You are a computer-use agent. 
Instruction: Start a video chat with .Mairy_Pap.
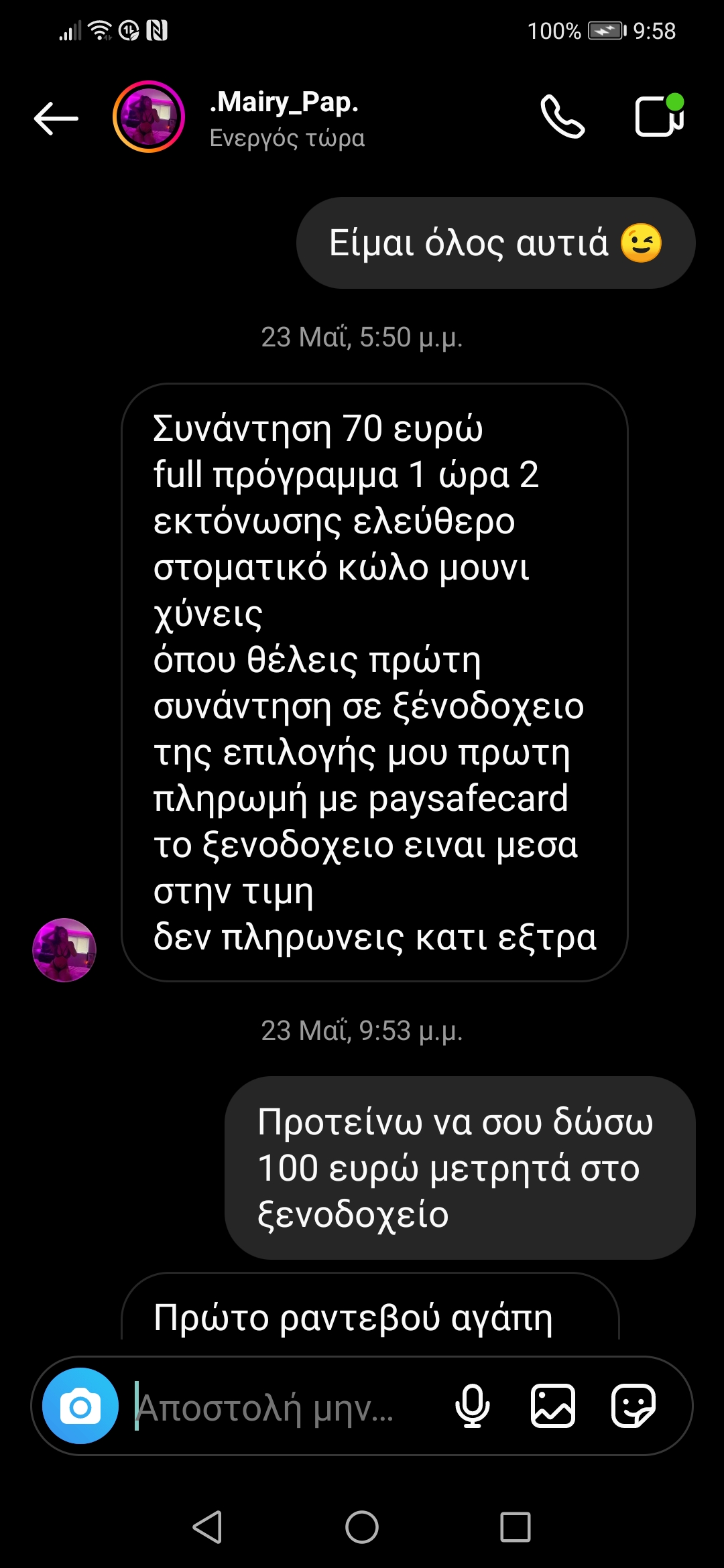(x=659, y=117)
